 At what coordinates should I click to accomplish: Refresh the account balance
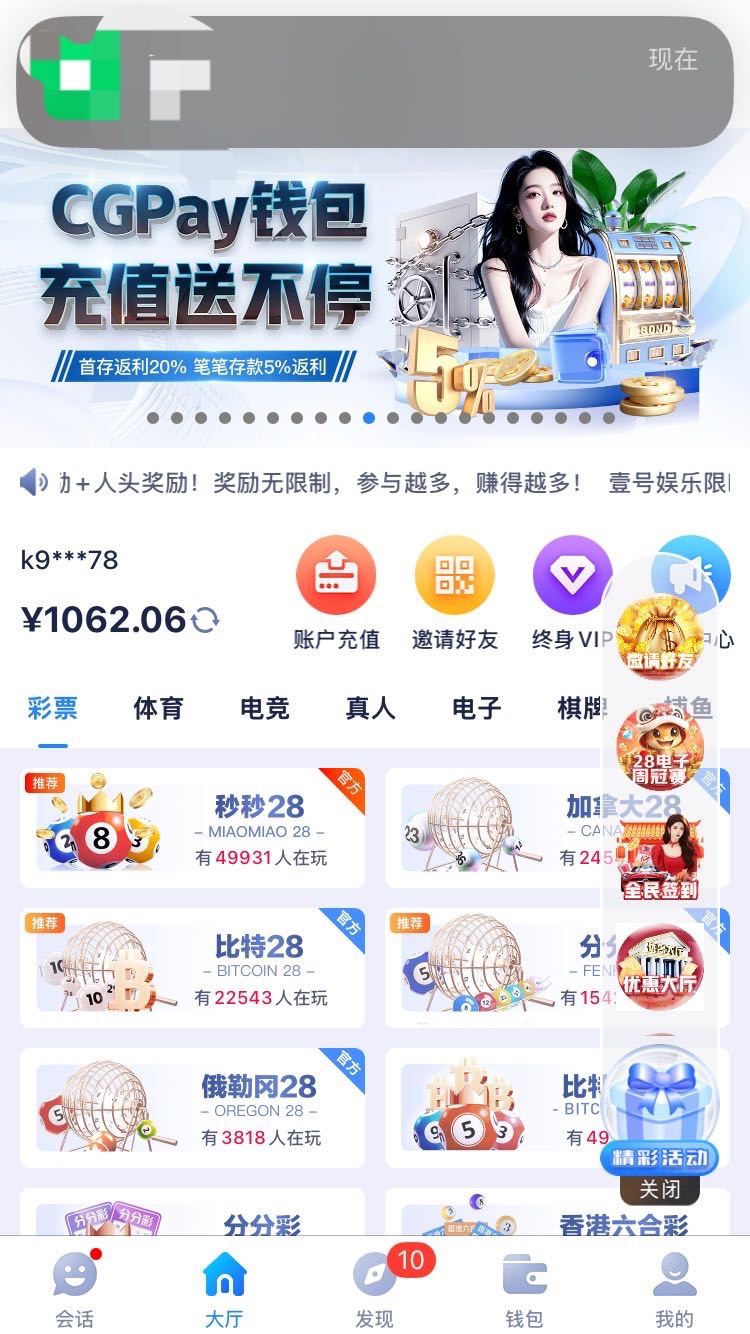[206, 620]
